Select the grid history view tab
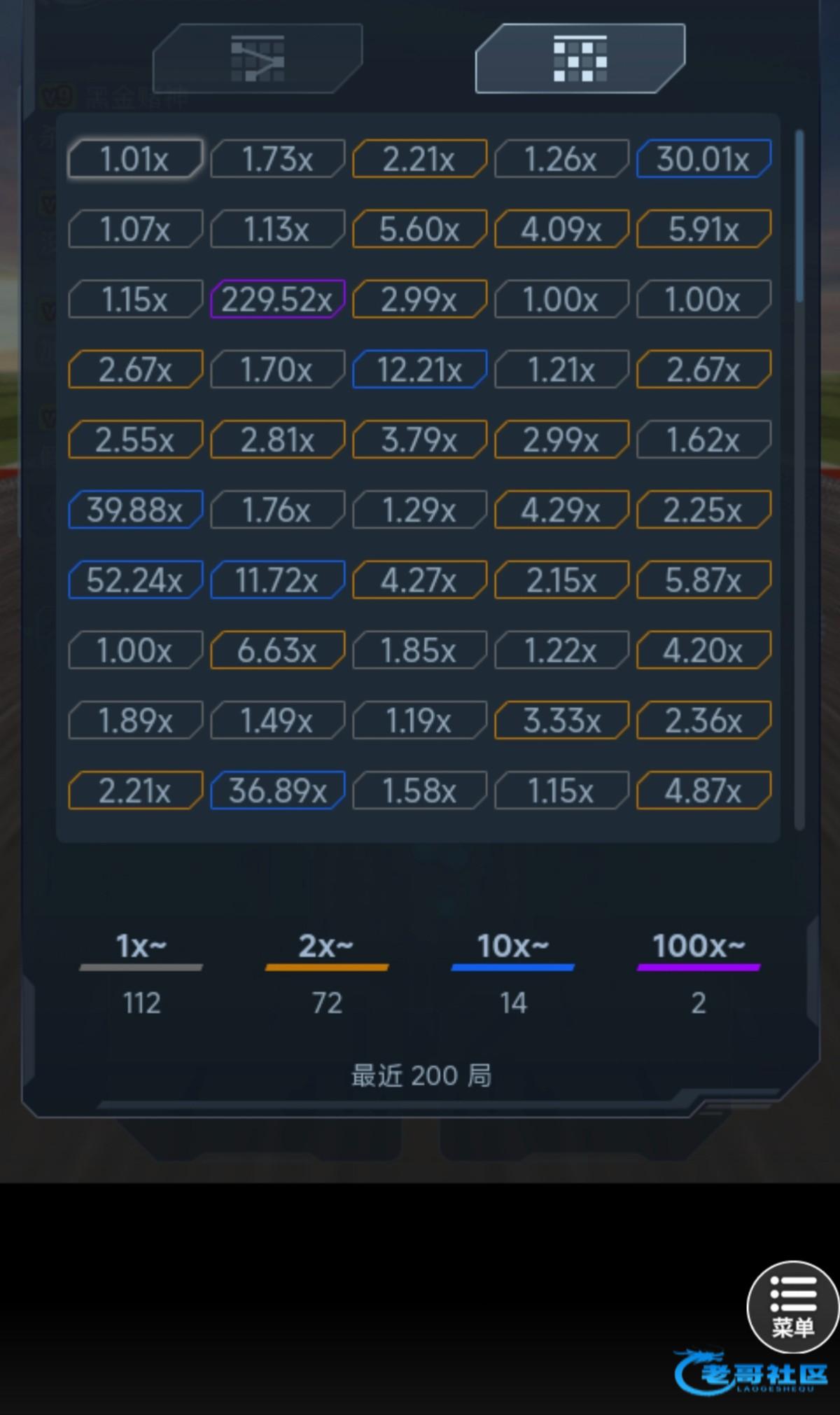Viewport: 840px width, 1415px height. click(580, 59)
